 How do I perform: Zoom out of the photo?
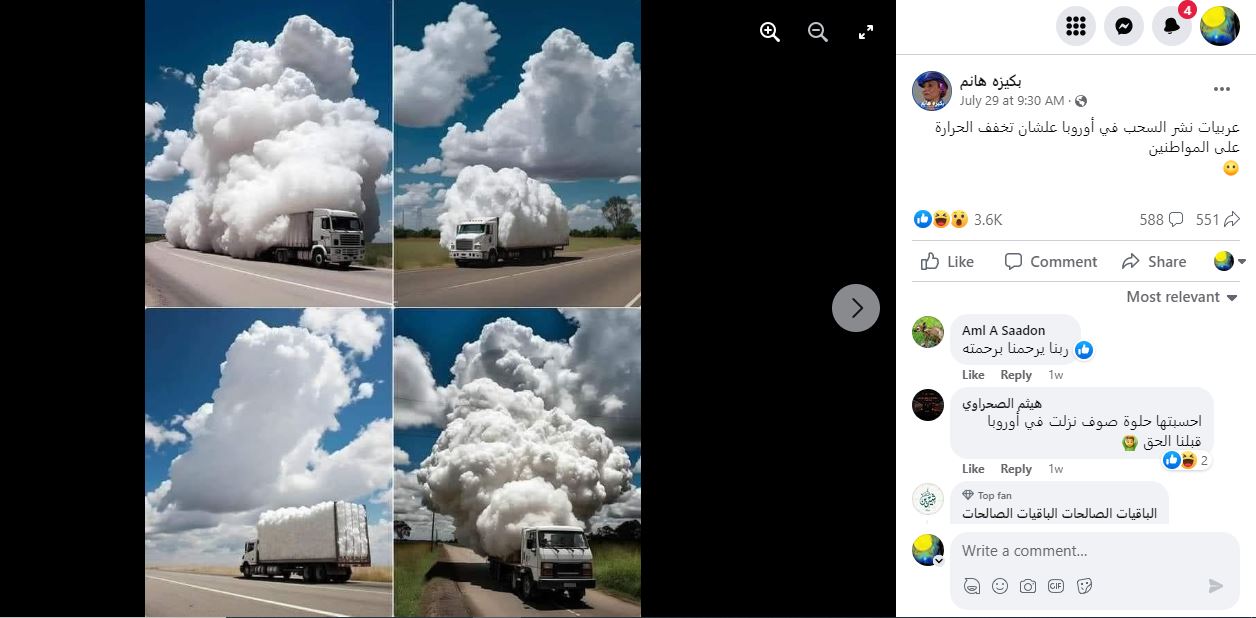point(818,32)
